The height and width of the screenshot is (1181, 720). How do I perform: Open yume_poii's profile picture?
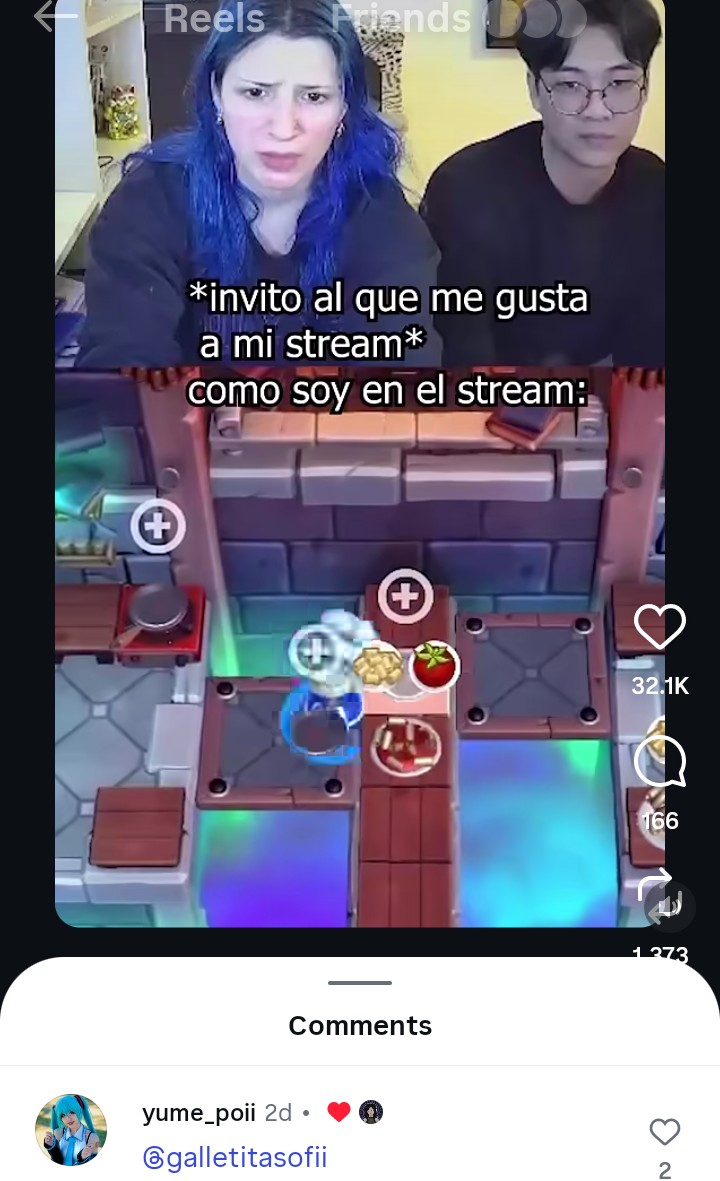point(71,1130)
